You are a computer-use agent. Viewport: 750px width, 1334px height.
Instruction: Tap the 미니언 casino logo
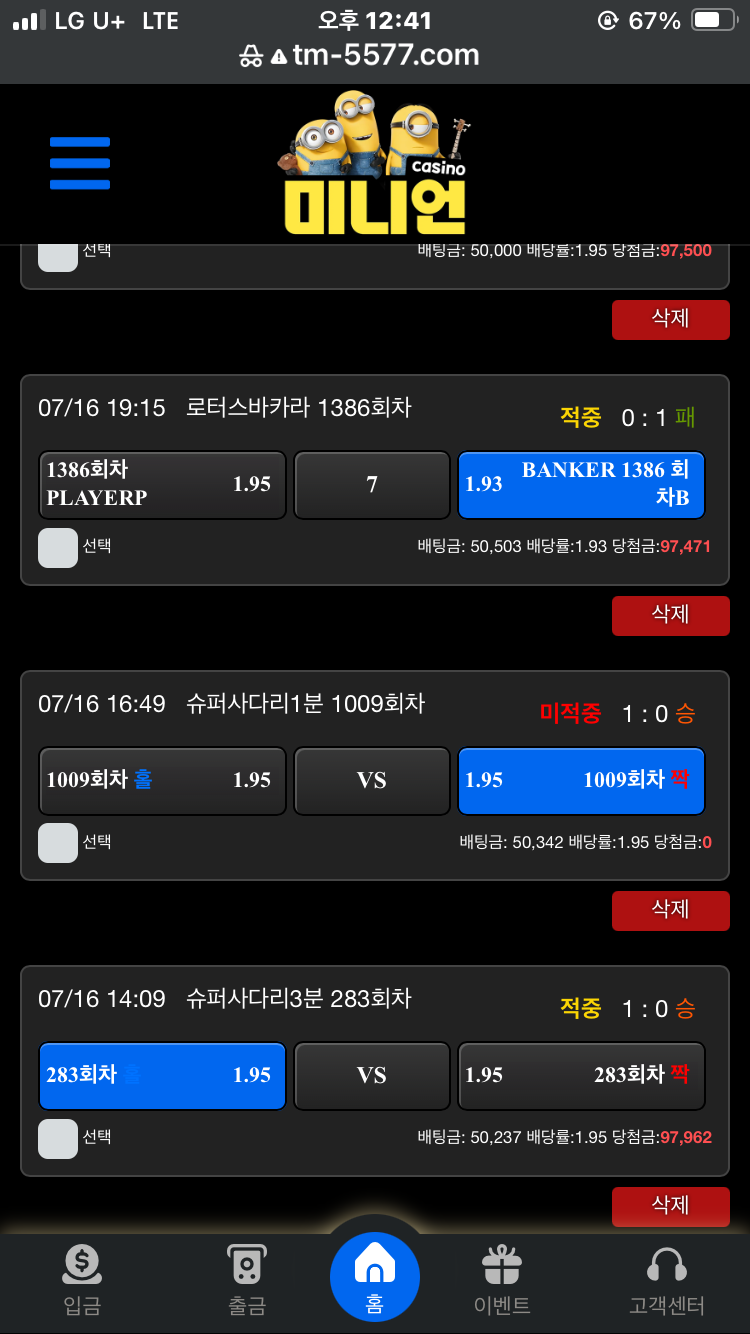coord(377,165)
